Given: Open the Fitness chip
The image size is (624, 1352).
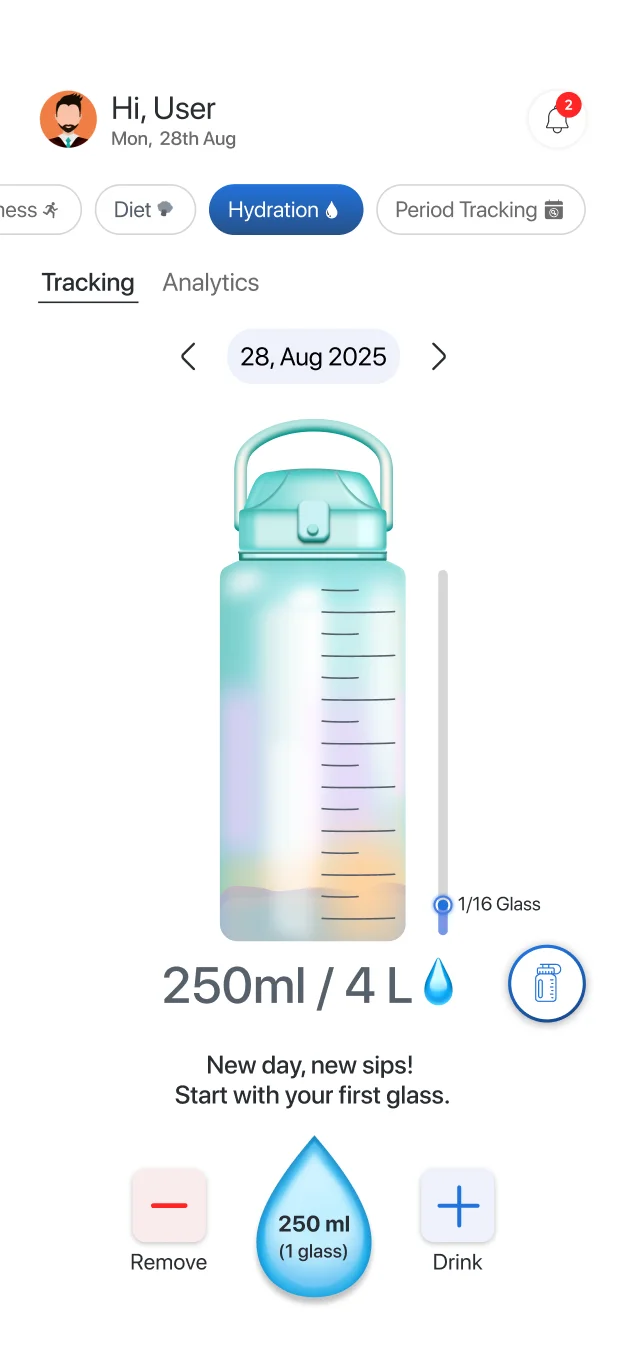Looking at the screenshot, I should pos(35,210).
